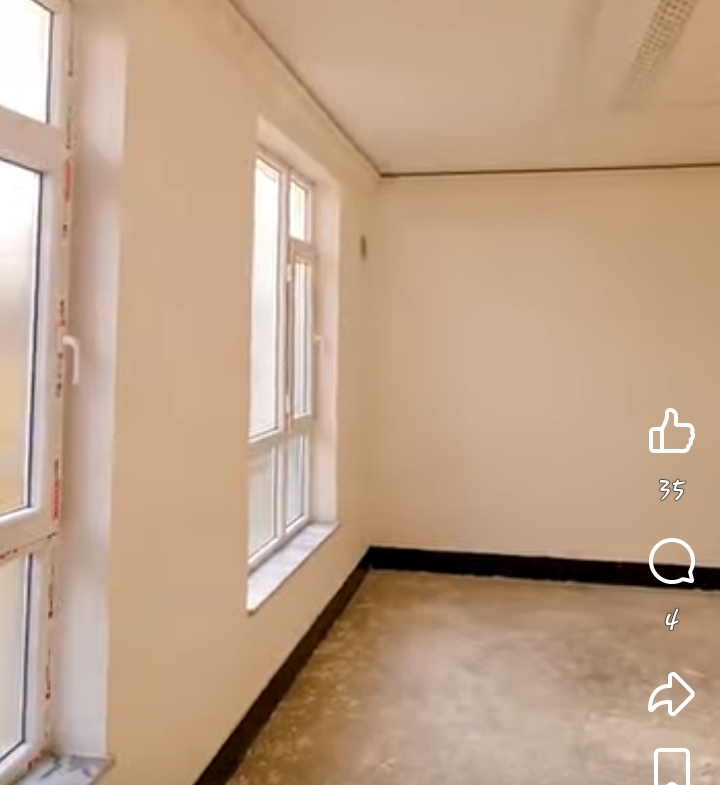
Task: Like this video with the thumbs-up icon
Action: 671,432
